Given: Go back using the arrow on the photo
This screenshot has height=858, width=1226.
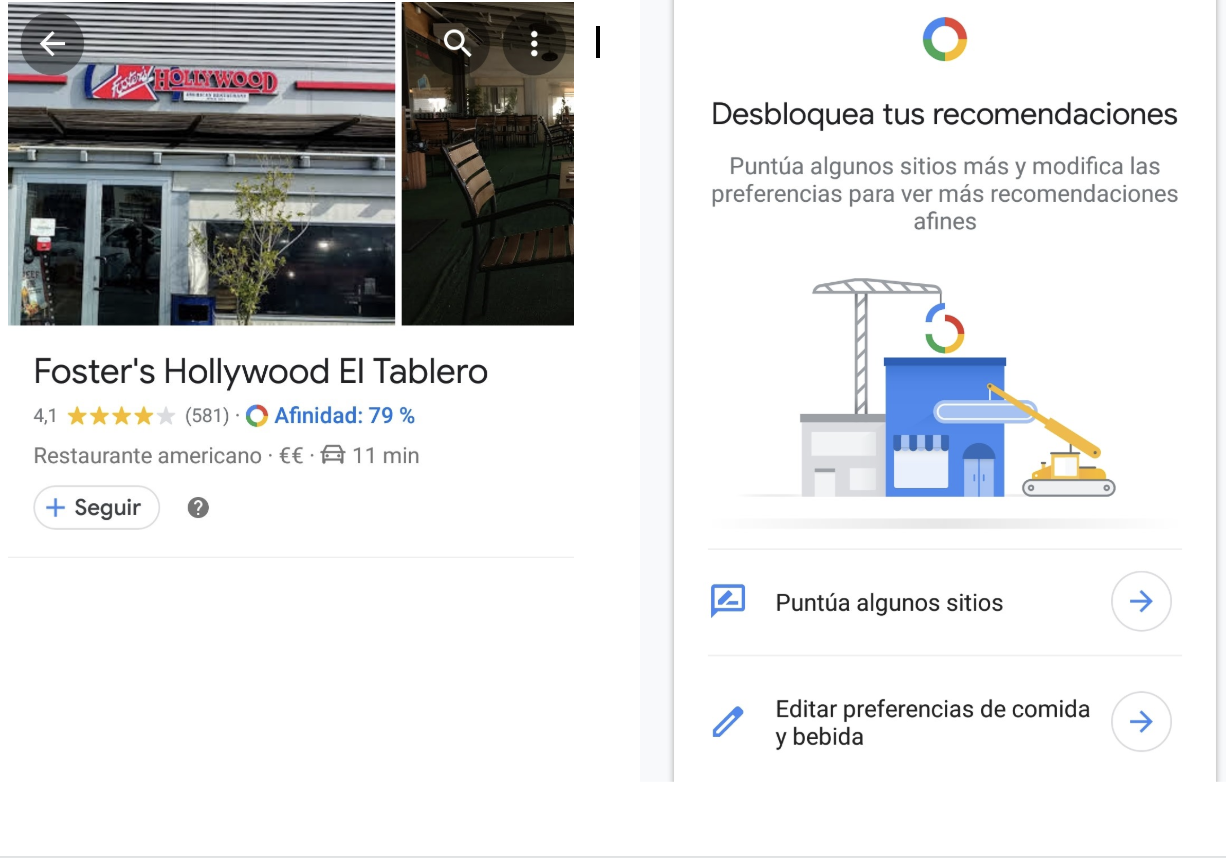Looking at the screenshot, I should (x=52, y=43).
